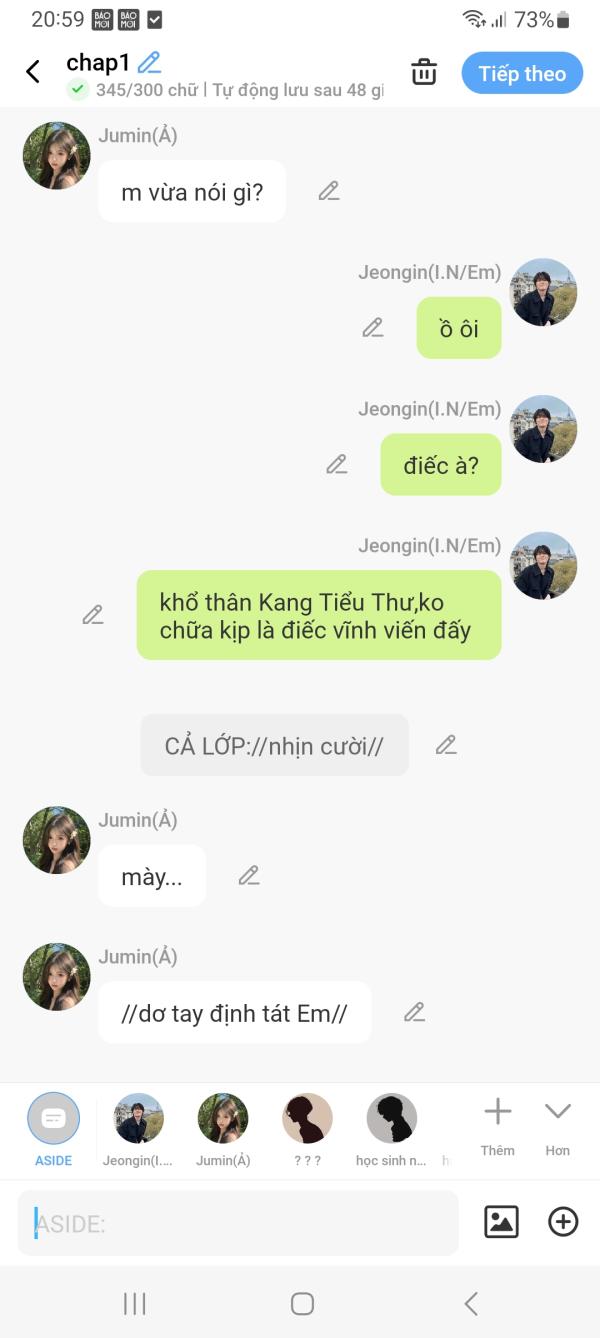Edit the aside "CẢ LỚP://nhịn cười//"
Screen dimensions: 600x1338
click(x=446, y=745)
